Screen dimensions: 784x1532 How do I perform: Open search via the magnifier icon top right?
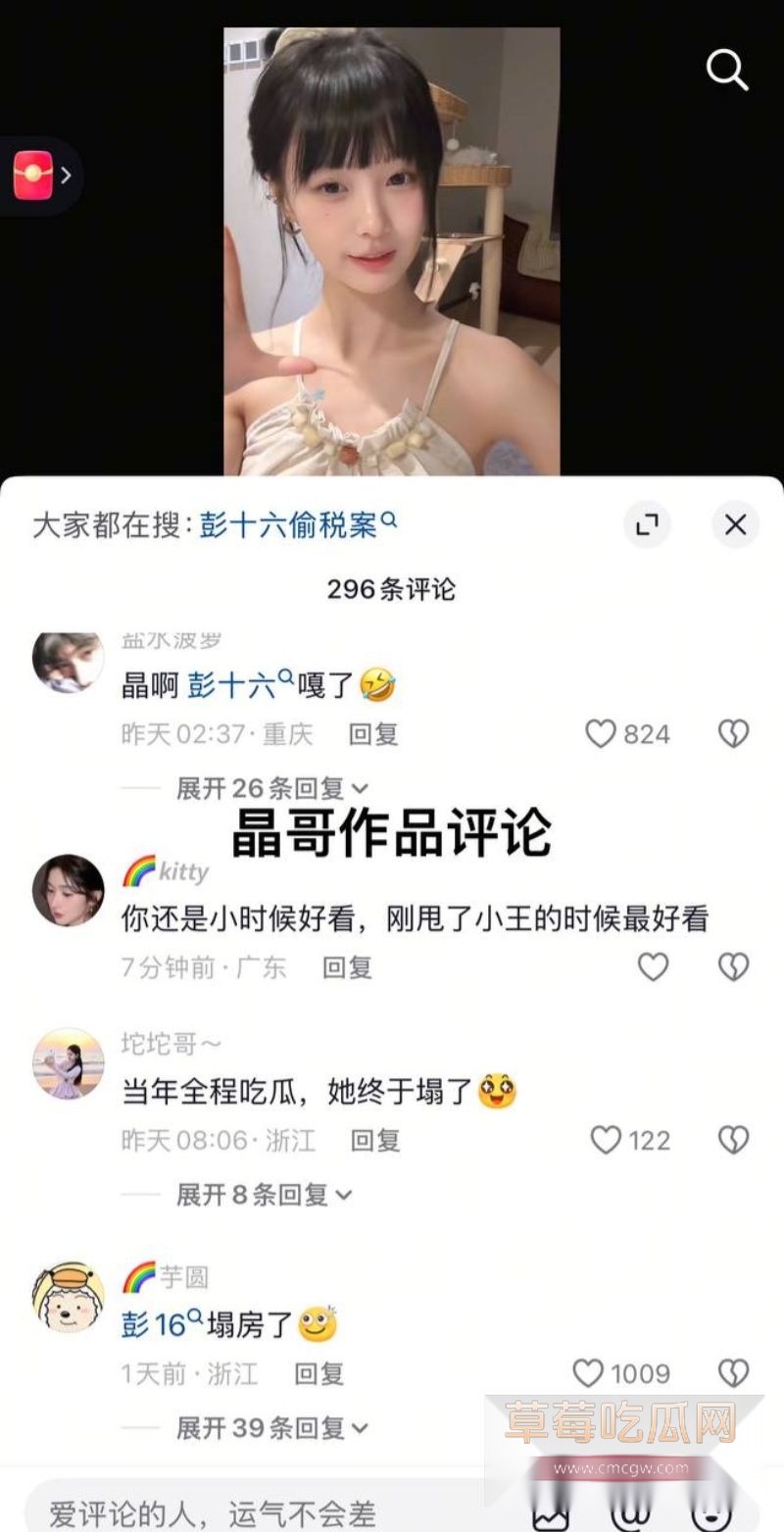[x=726, y=69]
